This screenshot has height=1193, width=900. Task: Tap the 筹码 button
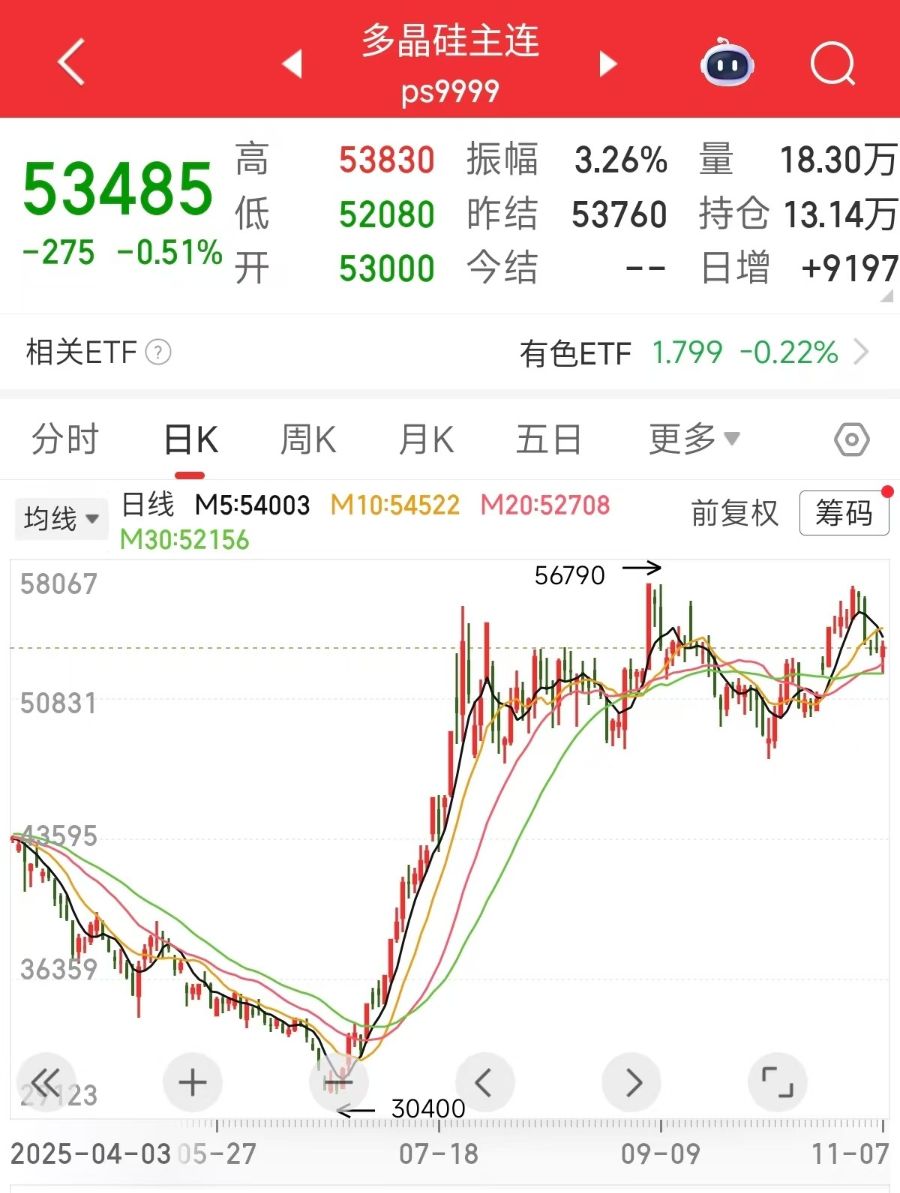[x=844, y=513]
